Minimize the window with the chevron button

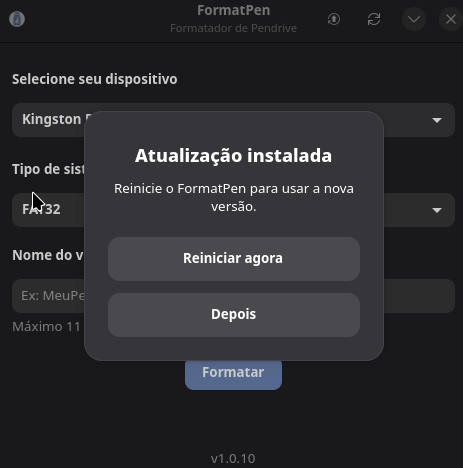(414, 19)
